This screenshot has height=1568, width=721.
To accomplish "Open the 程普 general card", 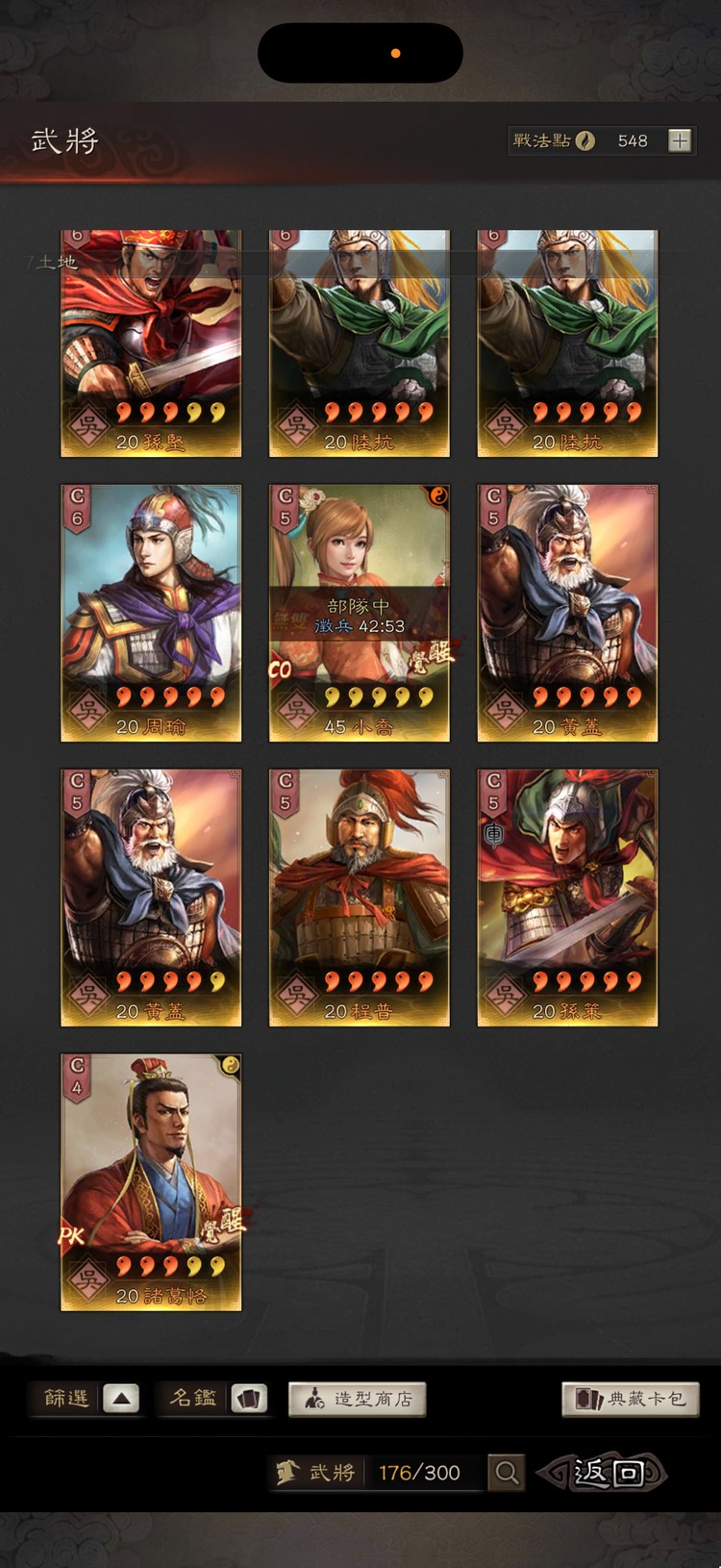I will [x=359, y=898].
